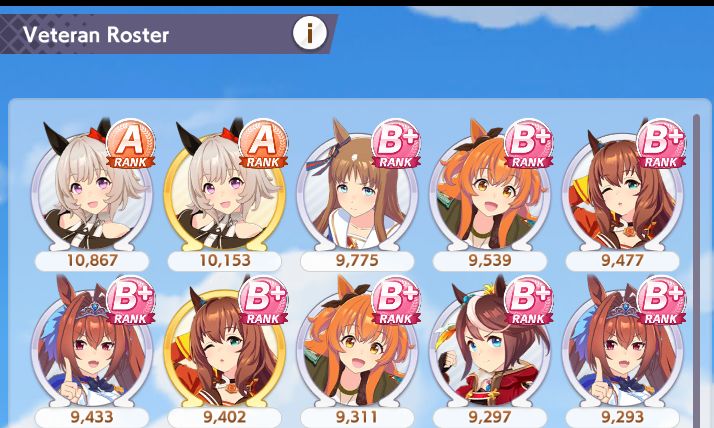714x428 pixels.
Task: Open the gold-framed character scoring 9,402
Action: pyautogui.click(x=224, y=352)
